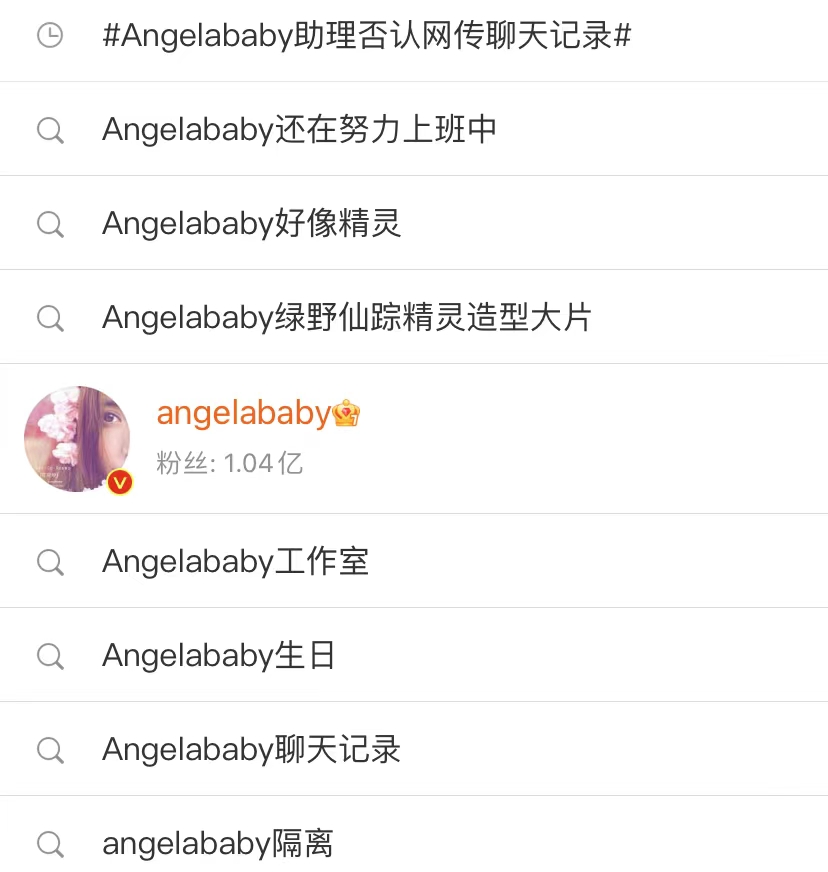This screenshot has width=828, height=872.
Task: Click the history clock icon beside trending topic
Action: pyautogui.click(x=50, y=33)
